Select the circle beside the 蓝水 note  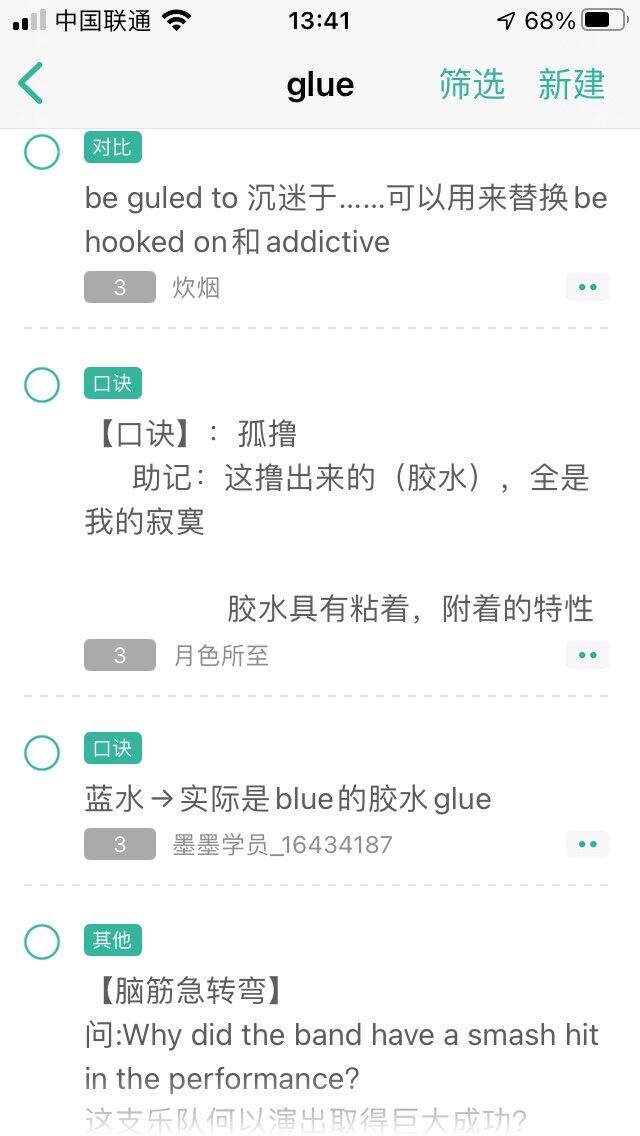(42, 753)
